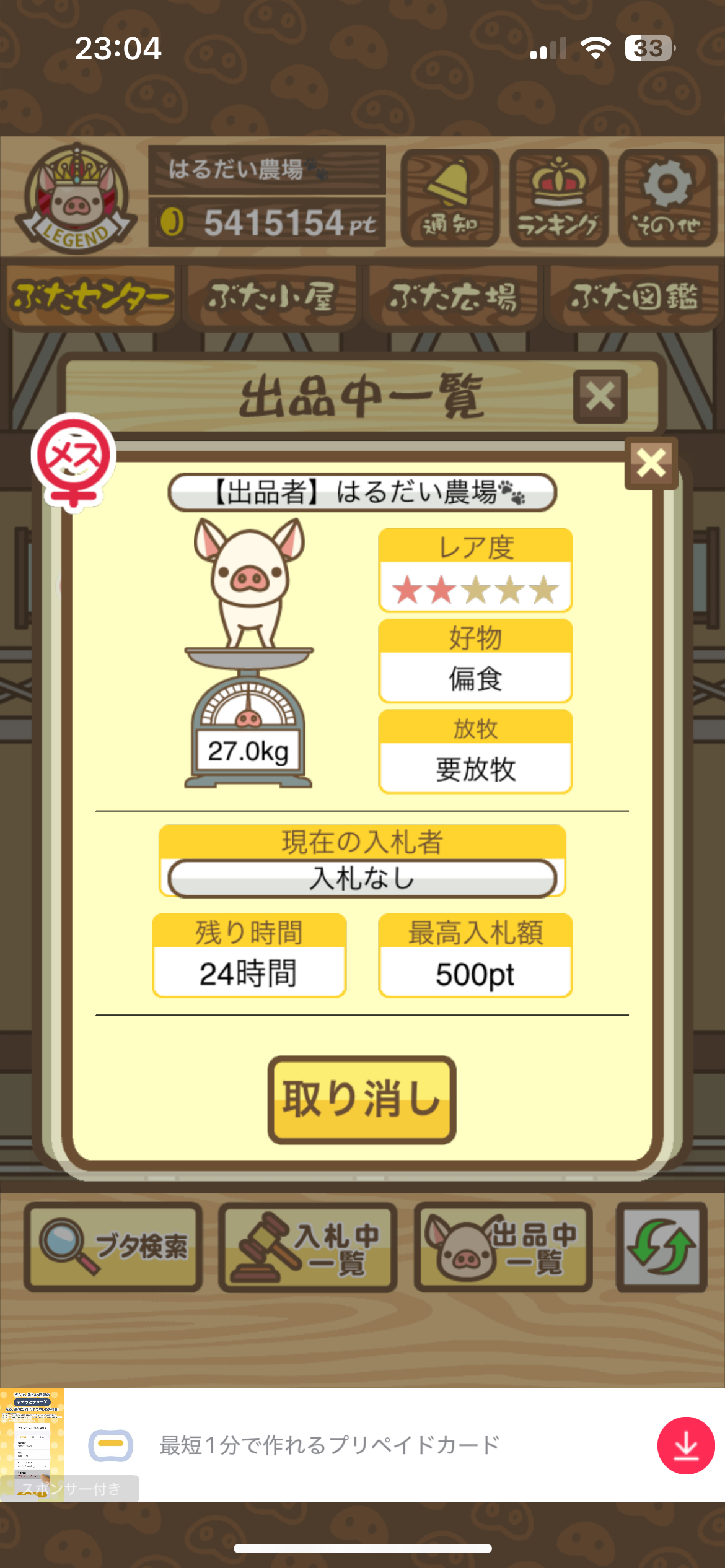Switch to the ぶた広場 tab
Image resolution: width=725 pixels, height=1568 pixels.
tap(452, 297)
